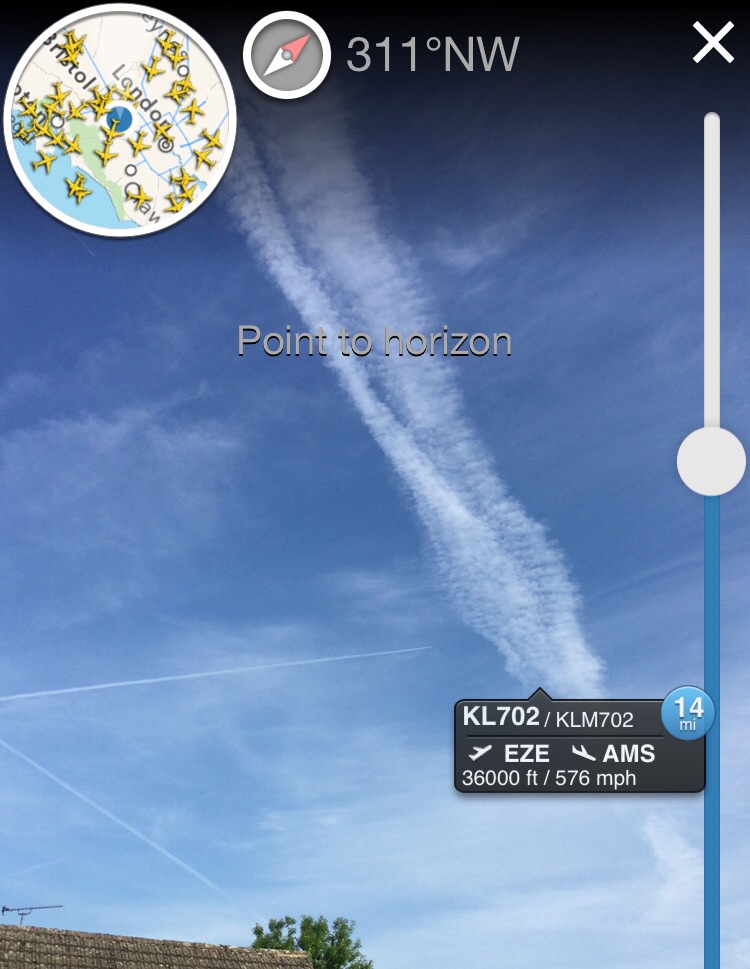Viewport: 750px width, 969px height.
Task: Close the AR sky view
Action: [713, 44]
